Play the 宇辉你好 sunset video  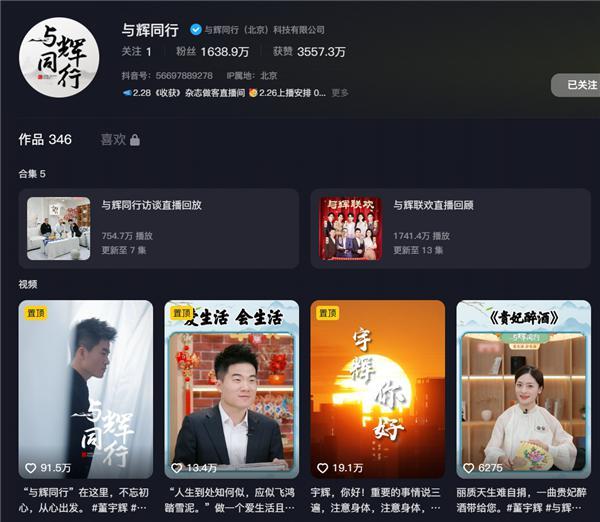(x=377, y=389)
